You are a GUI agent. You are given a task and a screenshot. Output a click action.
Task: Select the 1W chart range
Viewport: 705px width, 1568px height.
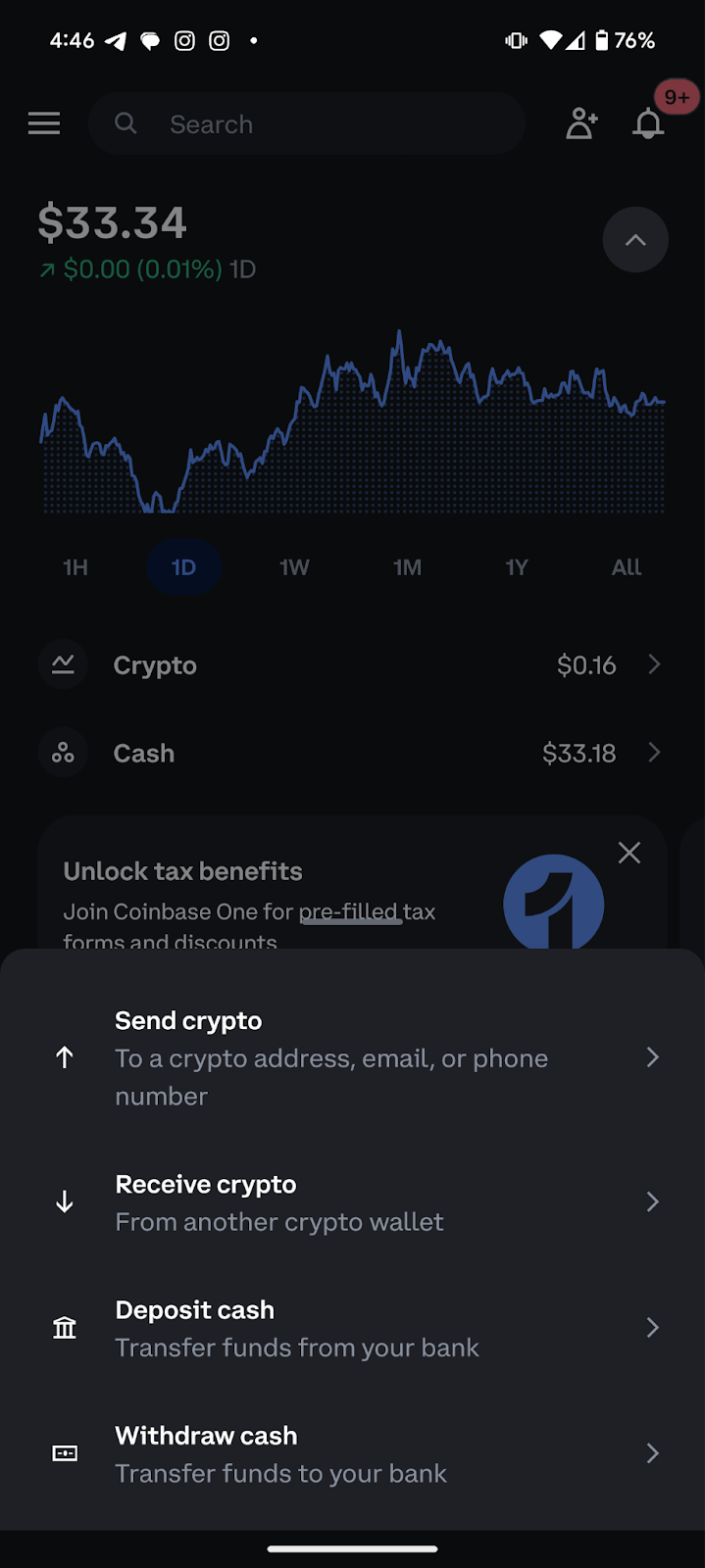[x=294, y=567]
